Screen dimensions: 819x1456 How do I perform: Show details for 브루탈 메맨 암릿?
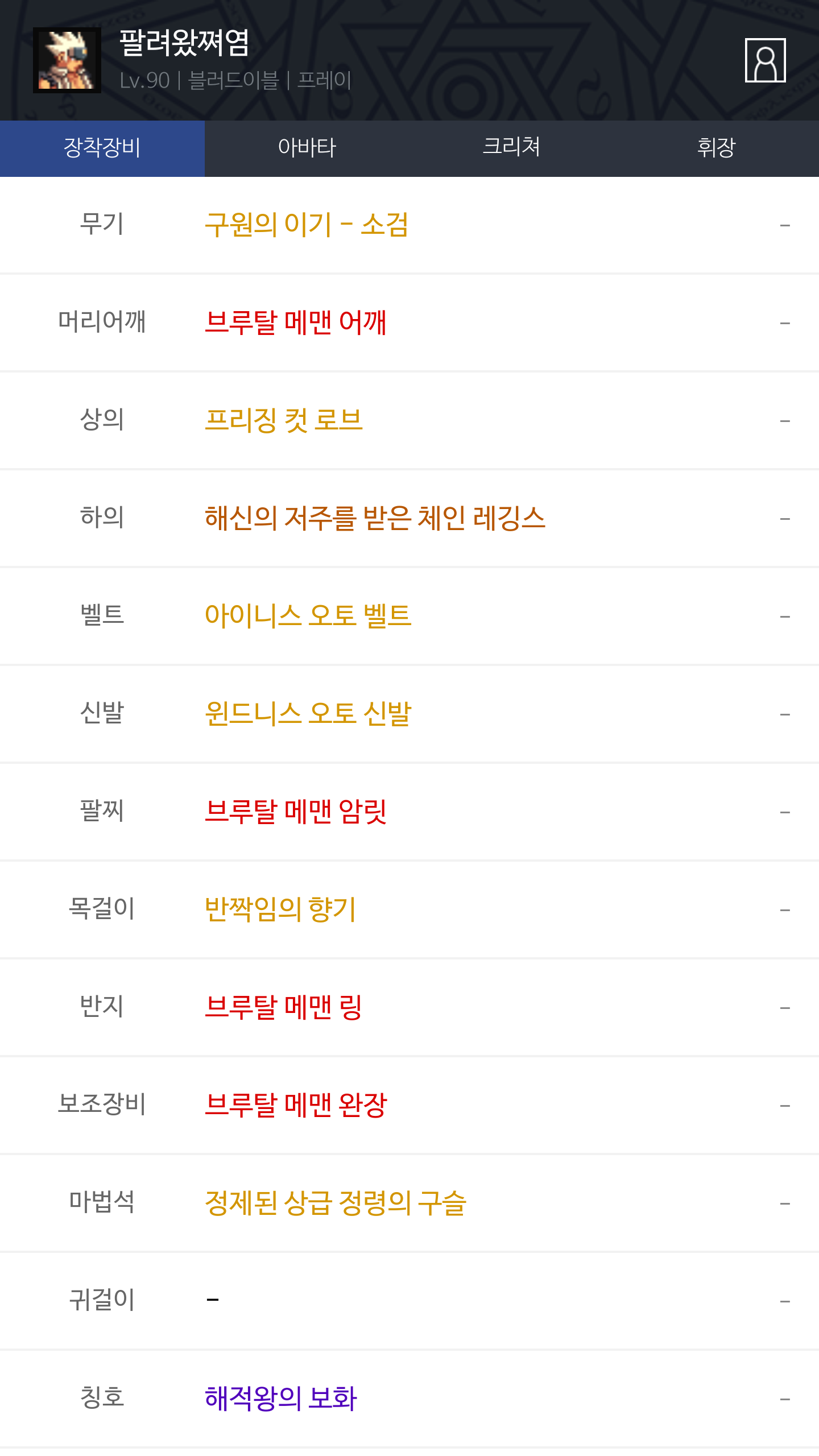pyautogui.click(x=296, y=812)
